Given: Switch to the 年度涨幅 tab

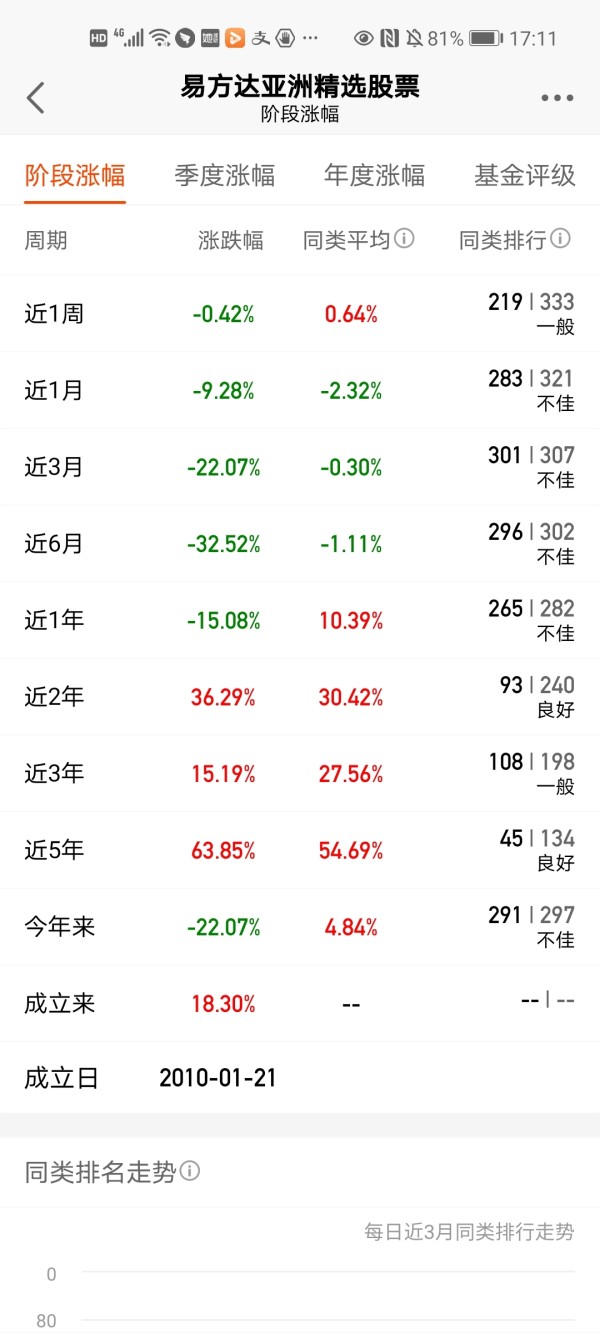Looking at the screenshot, I should pyautogui.click(x=374, y=176).
